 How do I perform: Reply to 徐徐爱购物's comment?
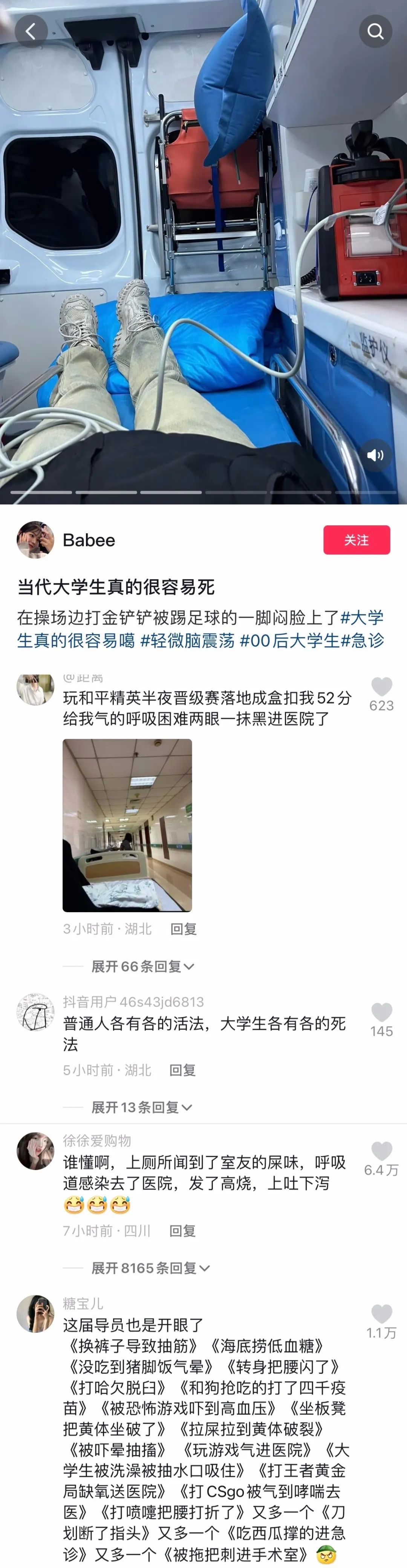coord(182,1231)
